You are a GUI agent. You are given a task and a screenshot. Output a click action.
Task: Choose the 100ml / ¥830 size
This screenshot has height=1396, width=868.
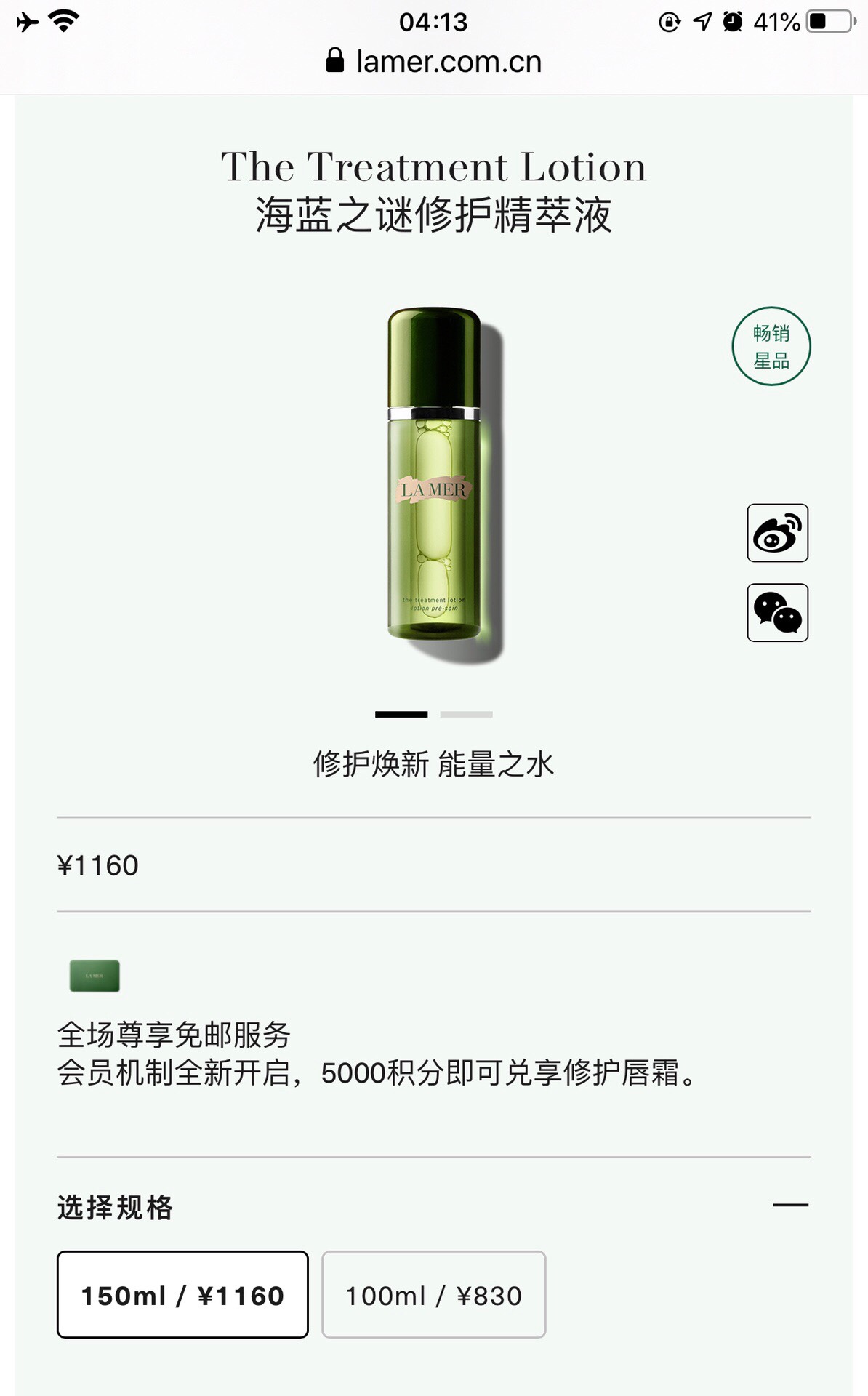(433, 1294)
